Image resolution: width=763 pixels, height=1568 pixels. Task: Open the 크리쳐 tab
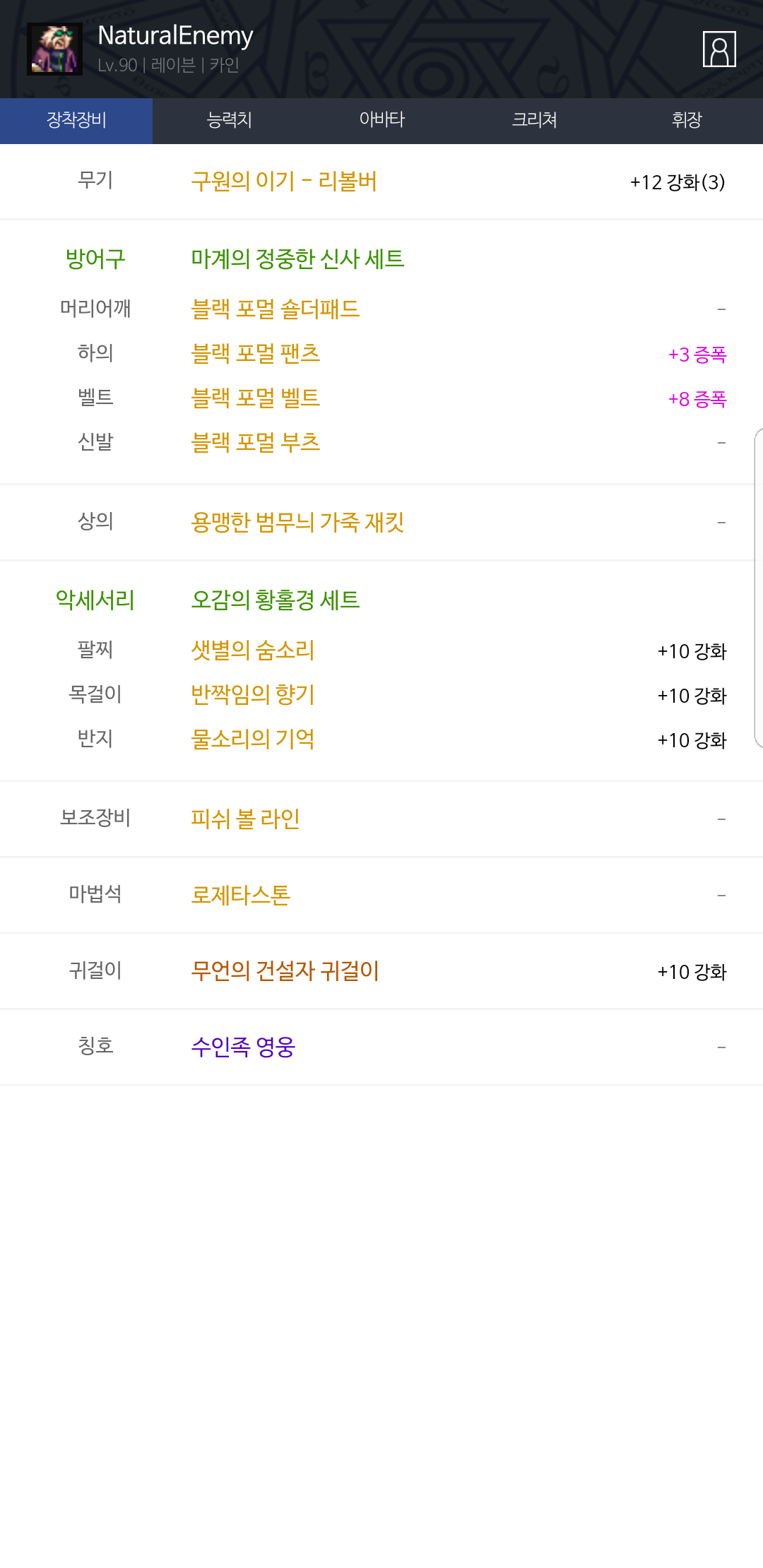click(x=534, y=120)
